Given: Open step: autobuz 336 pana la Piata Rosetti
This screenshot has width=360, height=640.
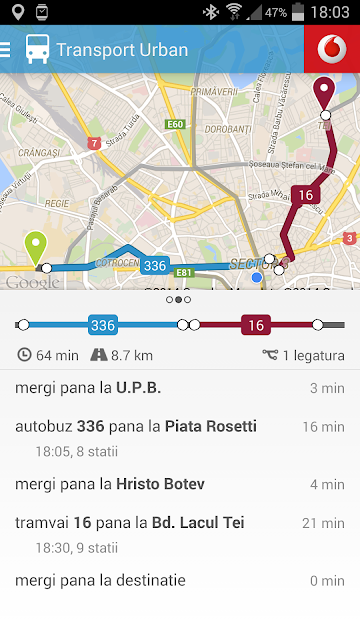Looking at the screenshot, I should (x=180, y=437).
